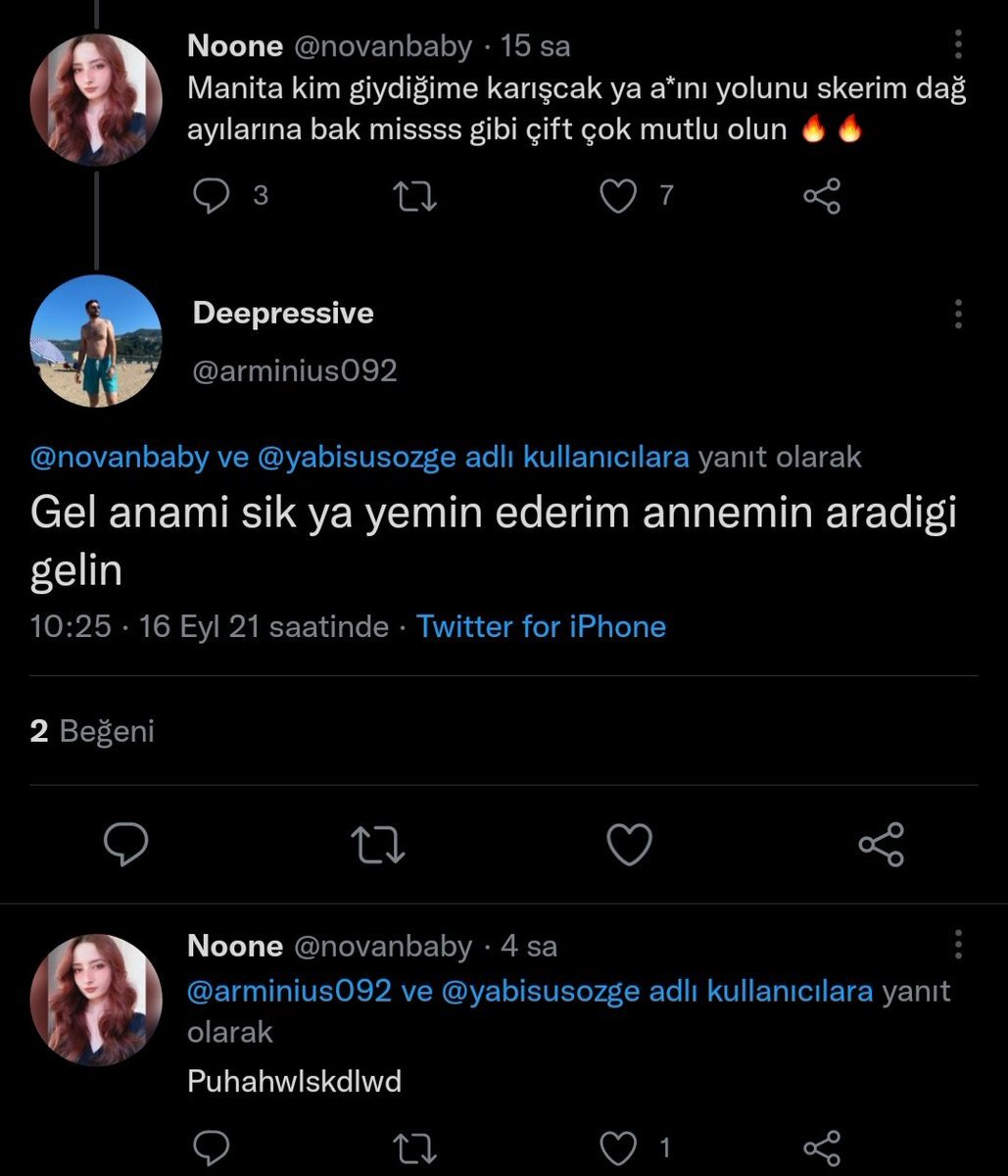Image resolution: width=1008 pixels, height=1176 pixels.
Task: Like Noone's tweet with 7 likes
Action: [618, 197]
